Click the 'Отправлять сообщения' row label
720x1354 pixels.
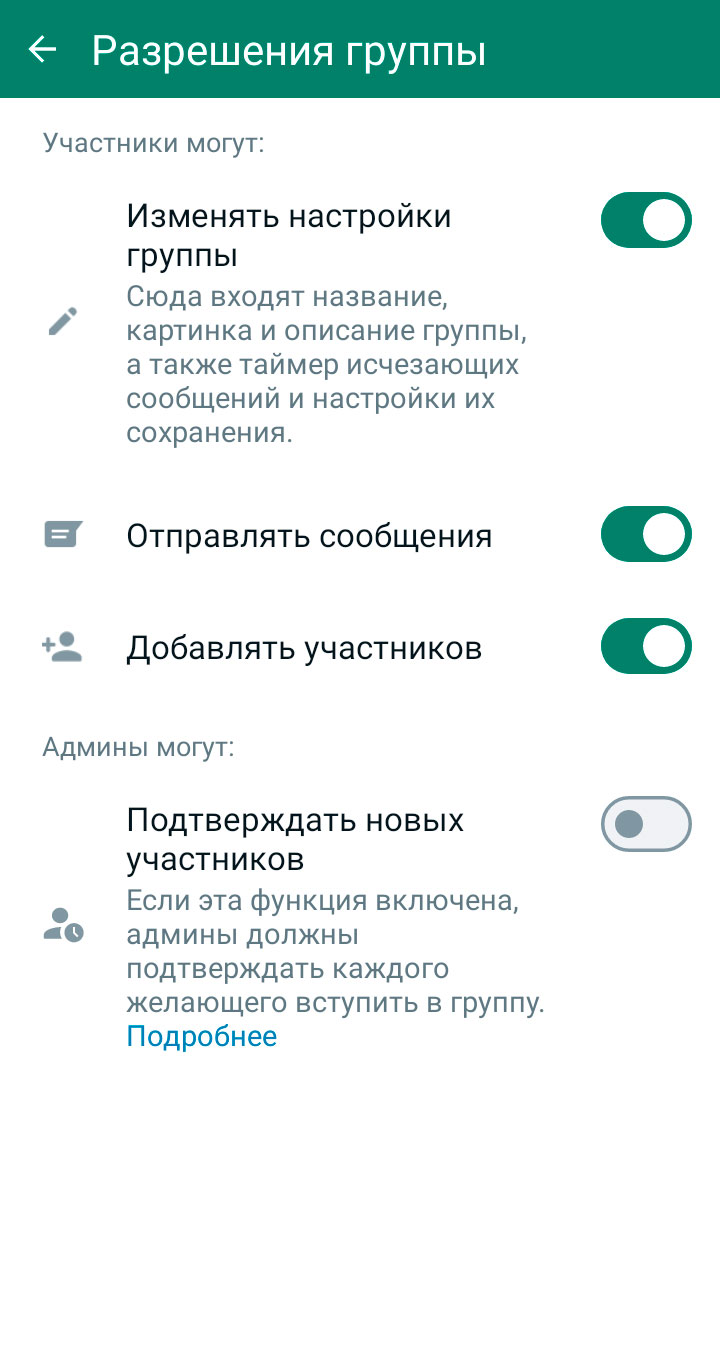[310, 534]
